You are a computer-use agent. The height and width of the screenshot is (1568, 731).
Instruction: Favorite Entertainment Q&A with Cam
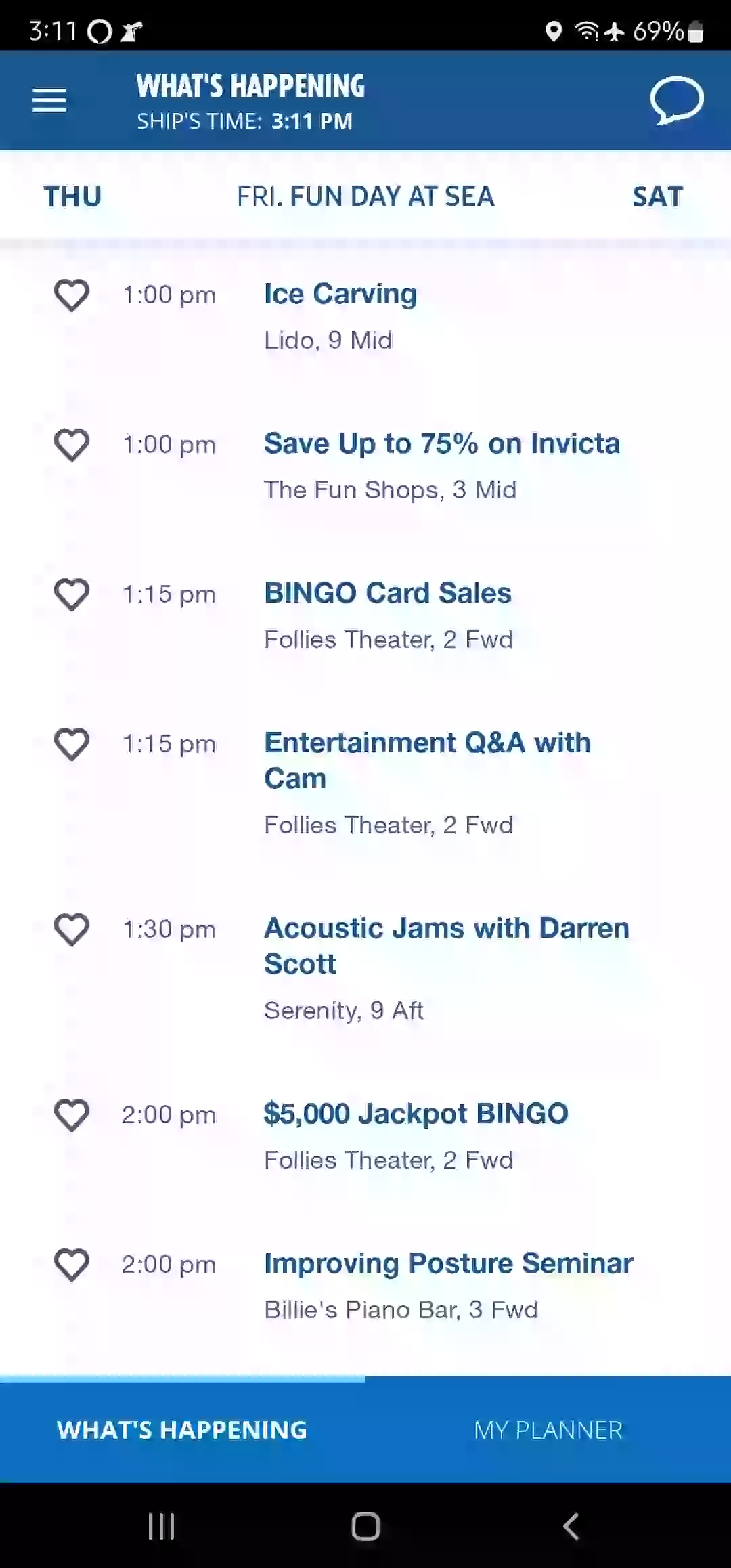tap(72, 744)
